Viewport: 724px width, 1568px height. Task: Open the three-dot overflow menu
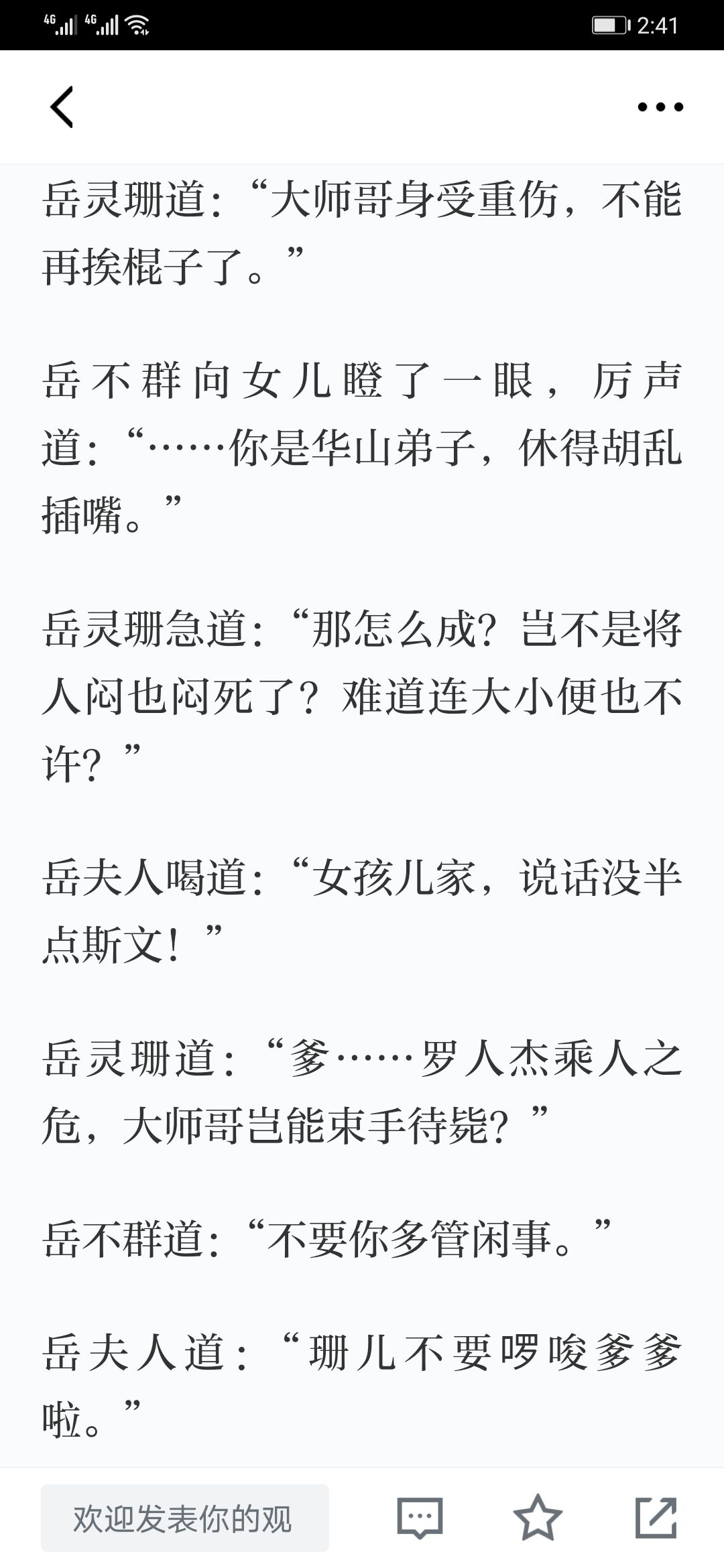coord(660,107)
